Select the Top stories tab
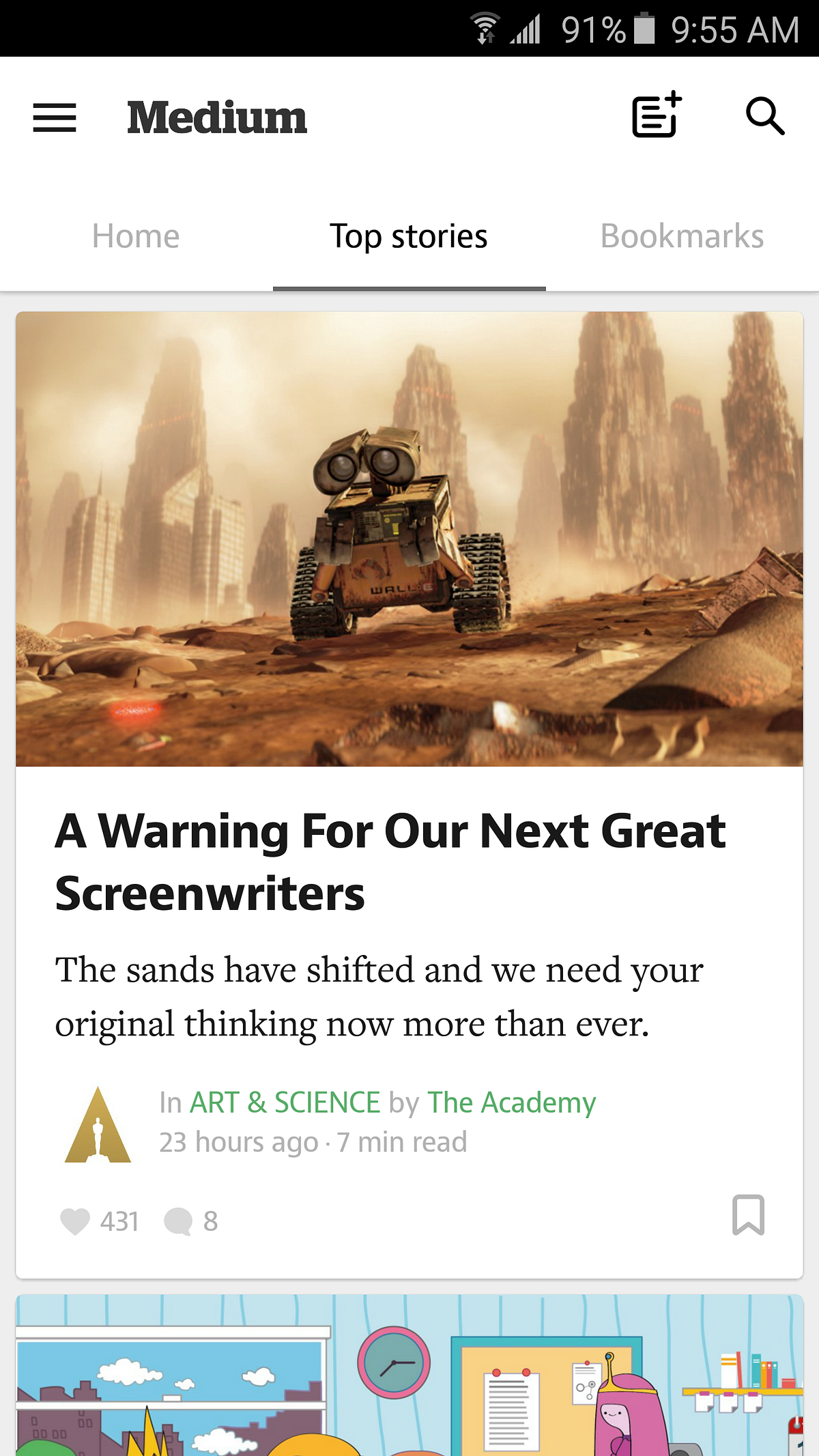Viewport: 819px width, 1456px height. coord(409,237)
